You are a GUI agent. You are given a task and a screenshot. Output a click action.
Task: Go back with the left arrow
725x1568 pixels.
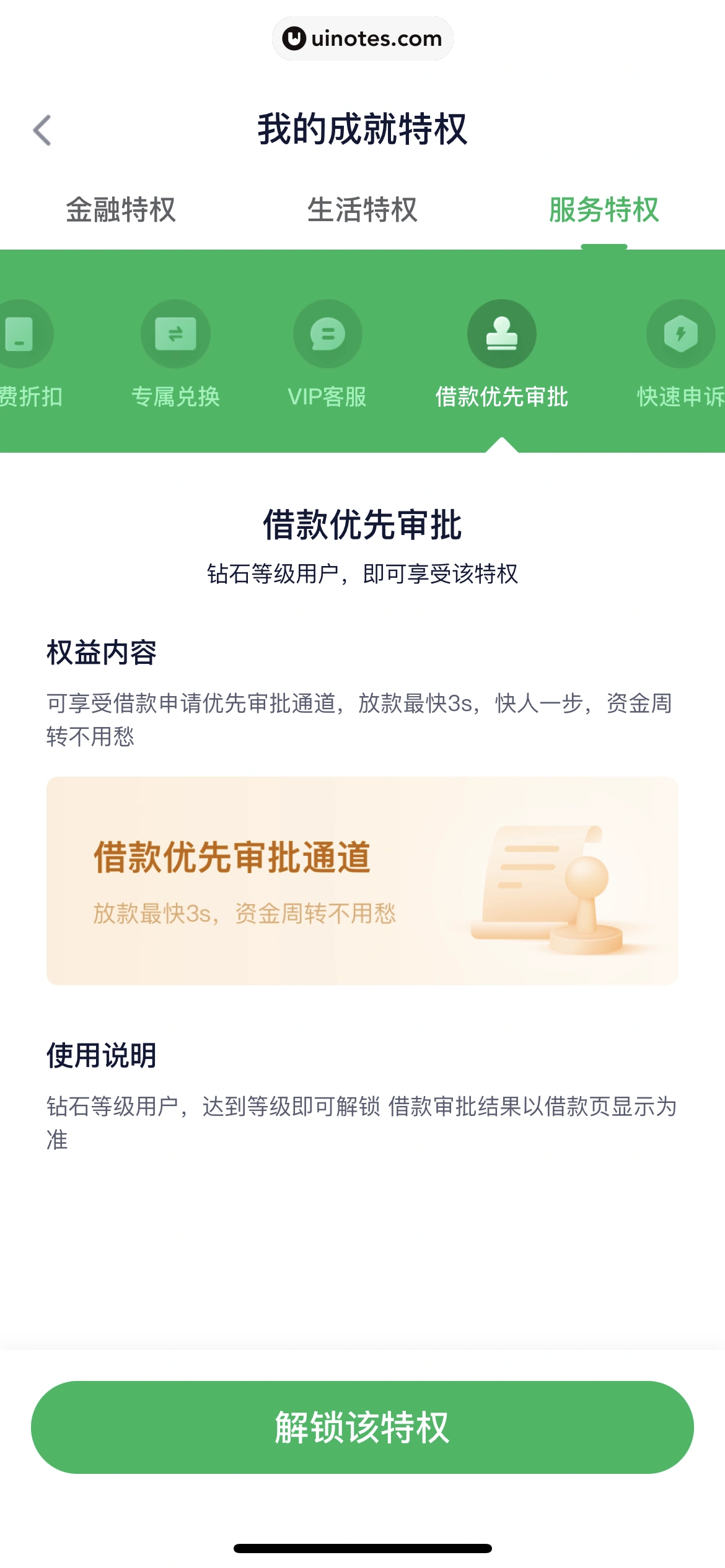tap(42, 131)
